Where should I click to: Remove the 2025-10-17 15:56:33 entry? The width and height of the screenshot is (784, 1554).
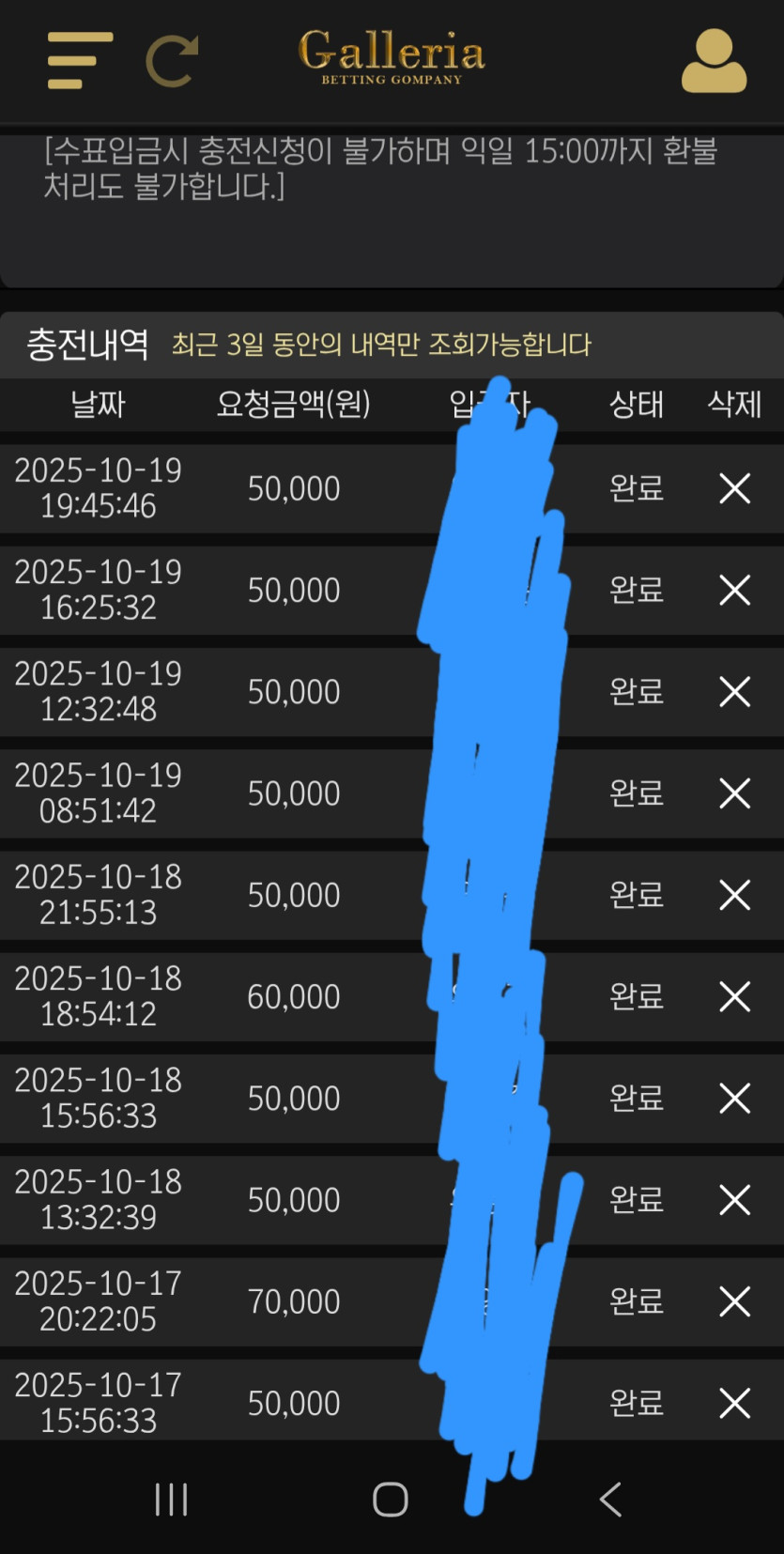pyautogui.click(x=734, y=1403)
